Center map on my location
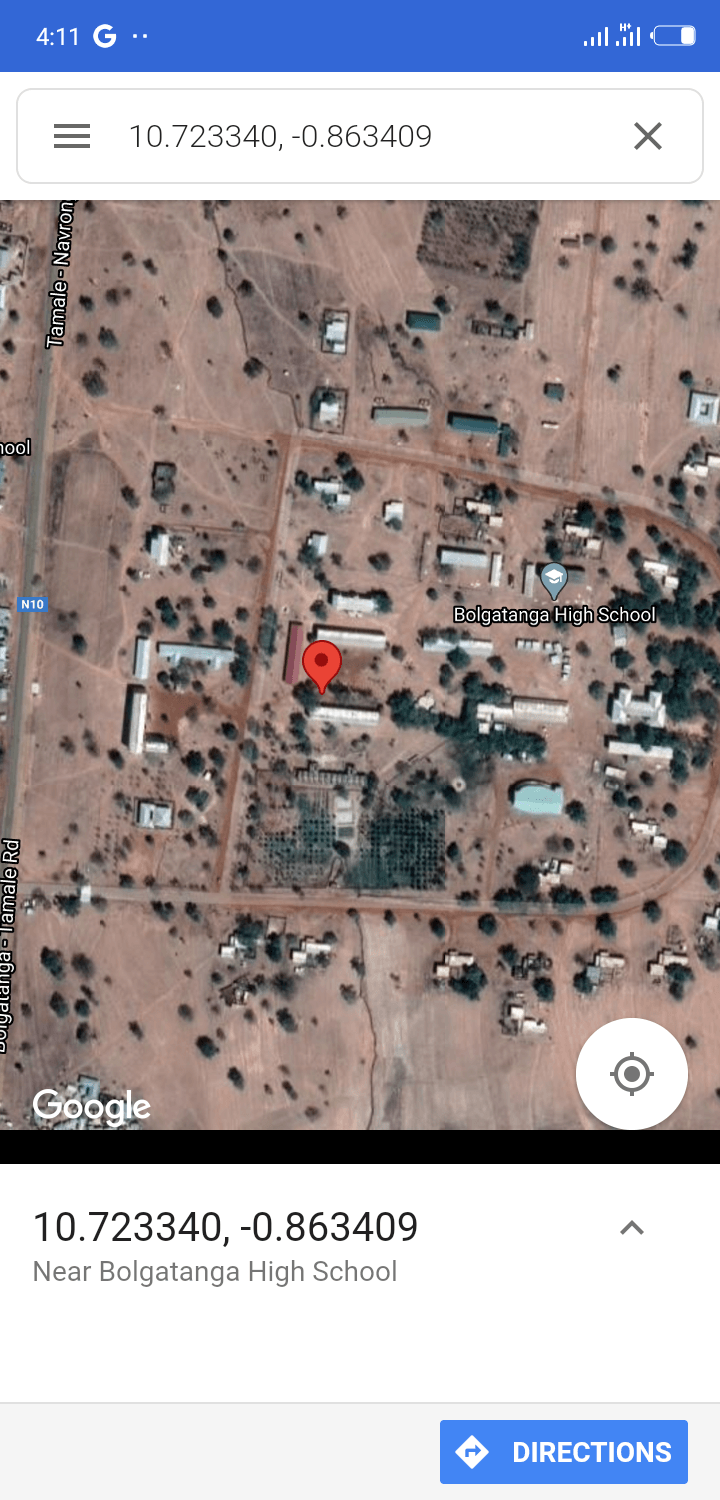Image resolution: width=720 pixels, height=1500 pixels. (x=632, y=1074)
